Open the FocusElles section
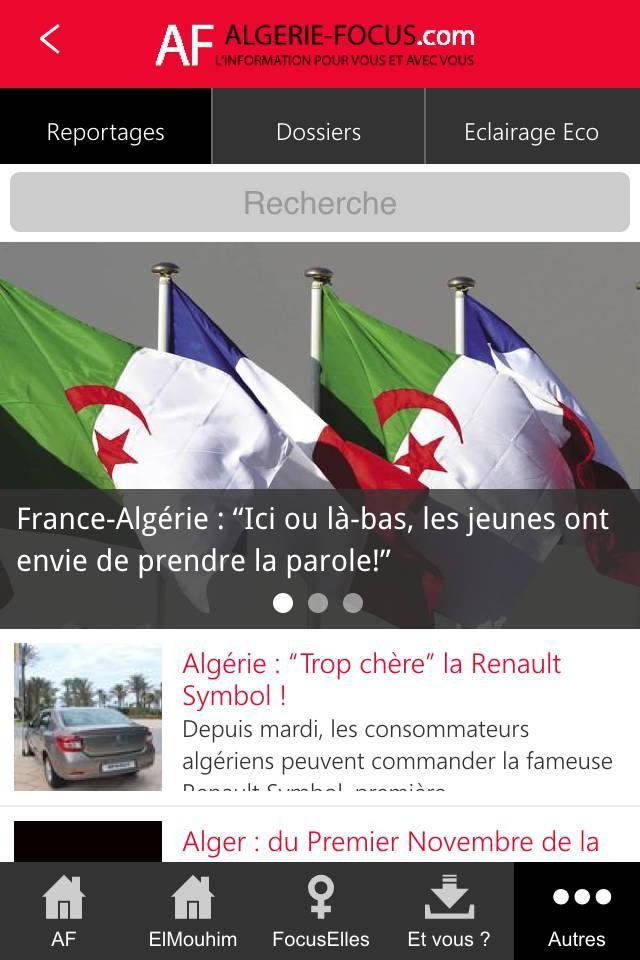Viewport: 640px width, 960px height. [x=321, y=911]
